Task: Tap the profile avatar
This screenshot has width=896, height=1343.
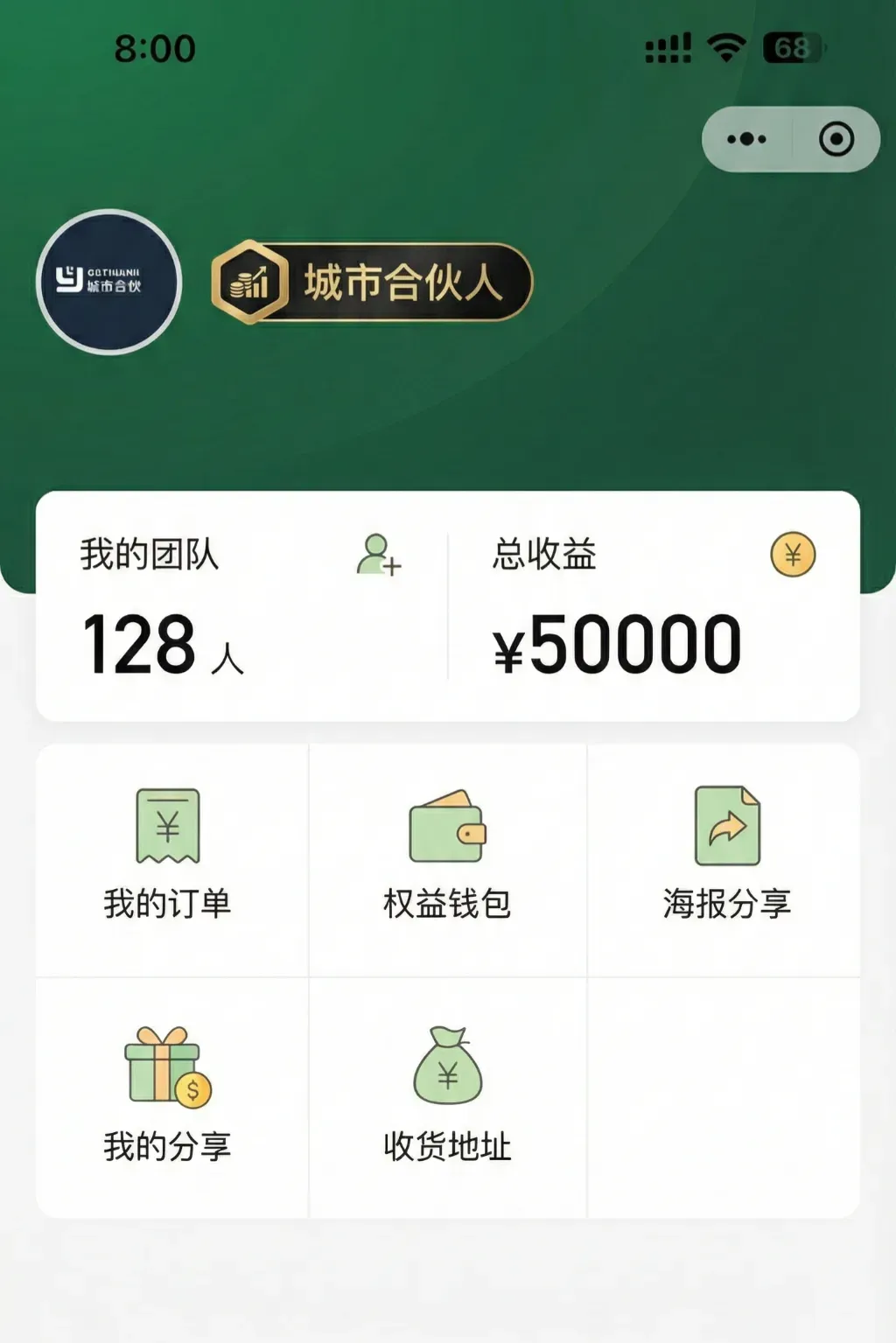Action: click(x=108, y=282)
